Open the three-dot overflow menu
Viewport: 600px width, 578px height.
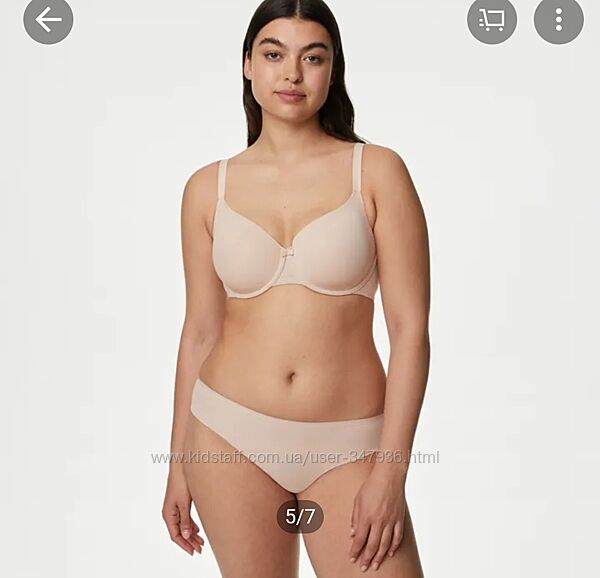558,19
